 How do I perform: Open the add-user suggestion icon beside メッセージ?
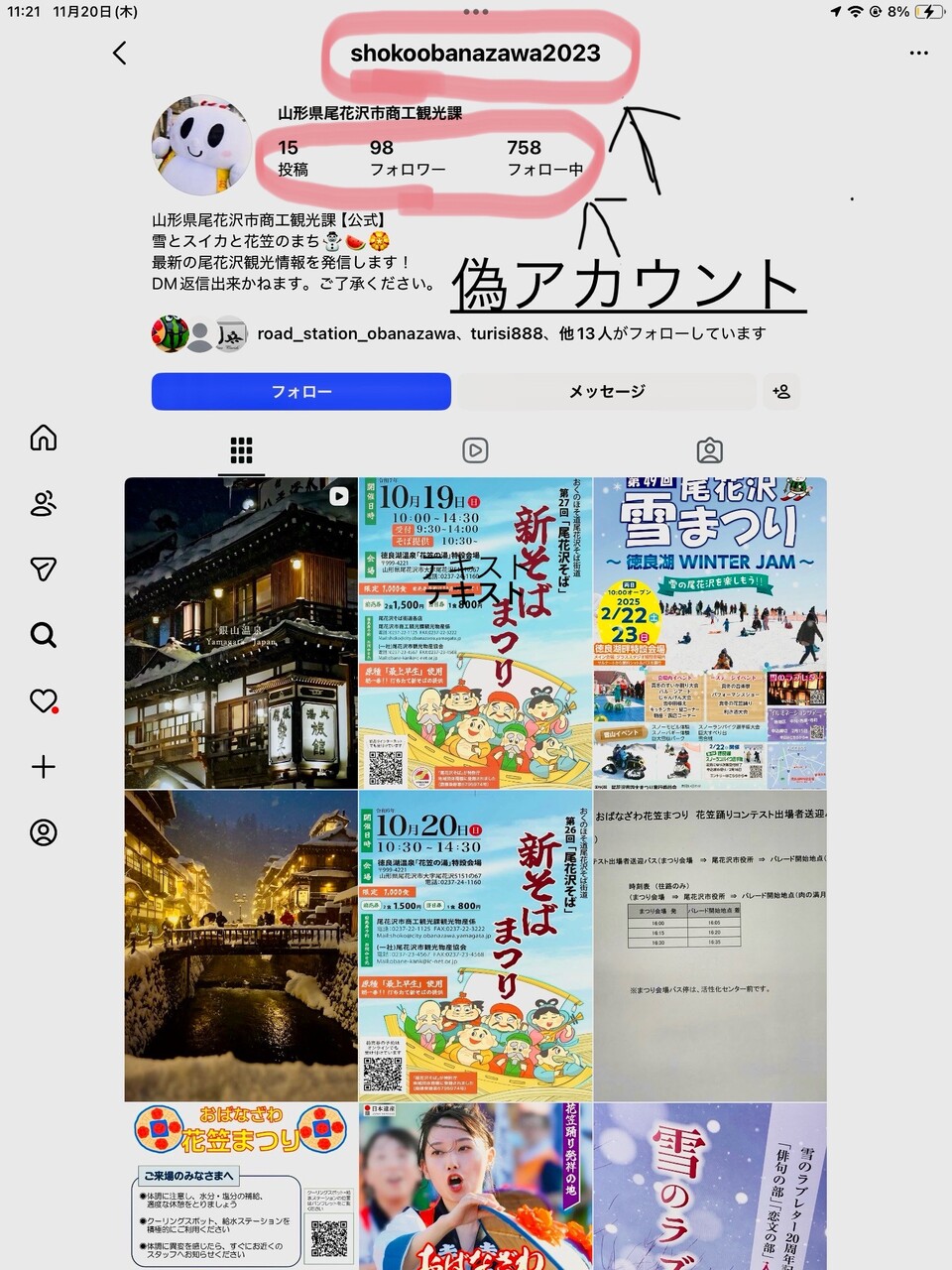pyautogui.click(x=781, y=392)
